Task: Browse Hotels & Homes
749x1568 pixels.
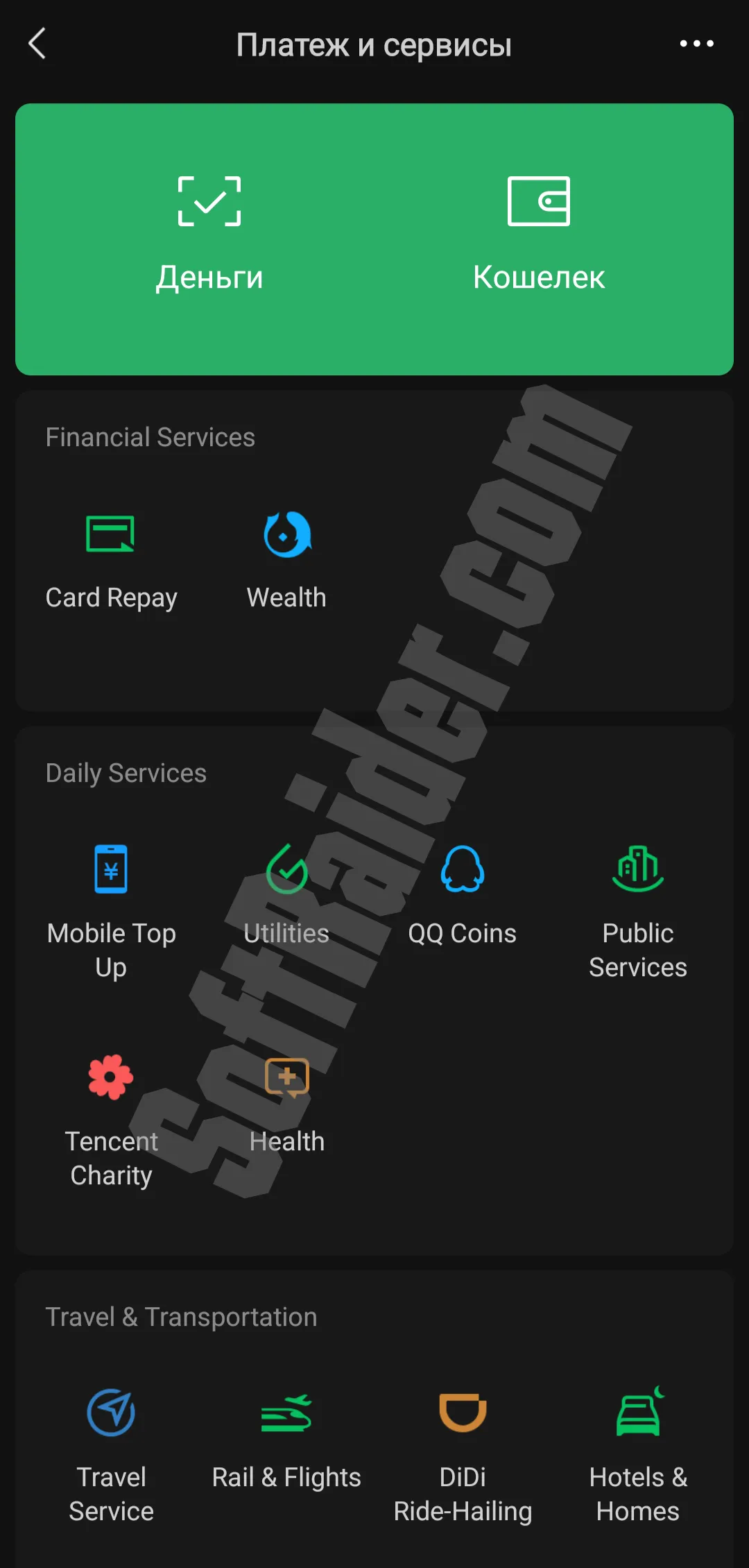Action: point(638,1451)
